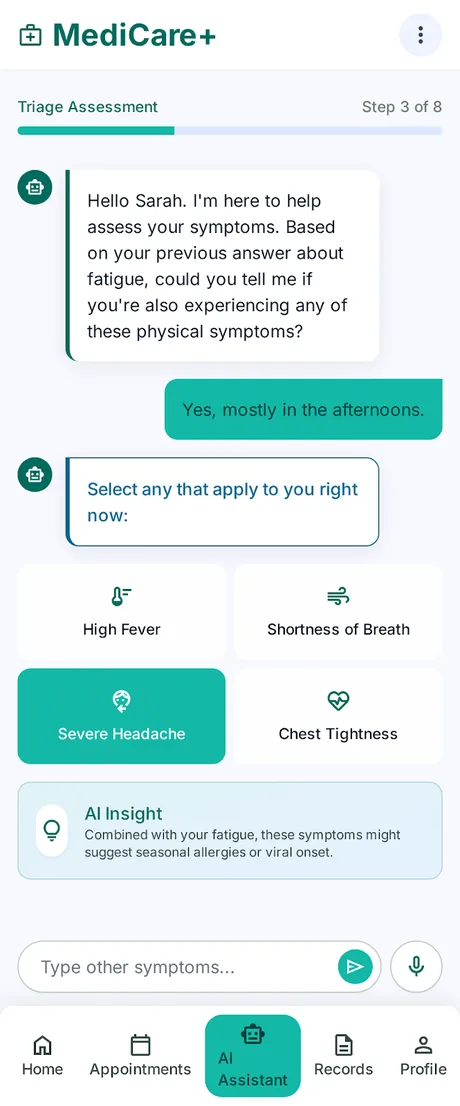Select the High Fever symptom
Viewport: 460px width, 1106px height.
click(121, 612)
